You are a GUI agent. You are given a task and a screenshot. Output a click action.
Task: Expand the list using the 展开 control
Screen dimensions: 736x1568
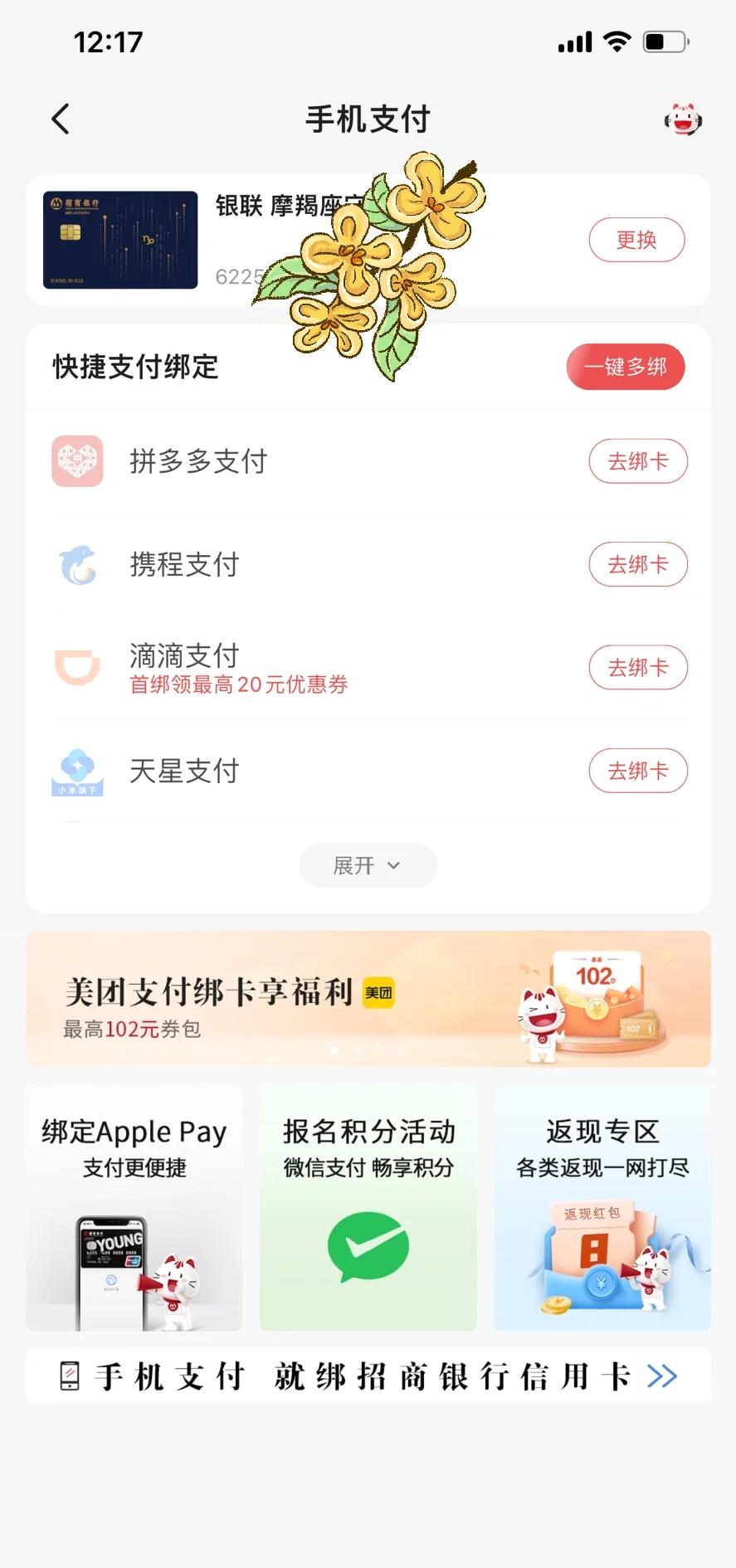(x=368, y=865)
